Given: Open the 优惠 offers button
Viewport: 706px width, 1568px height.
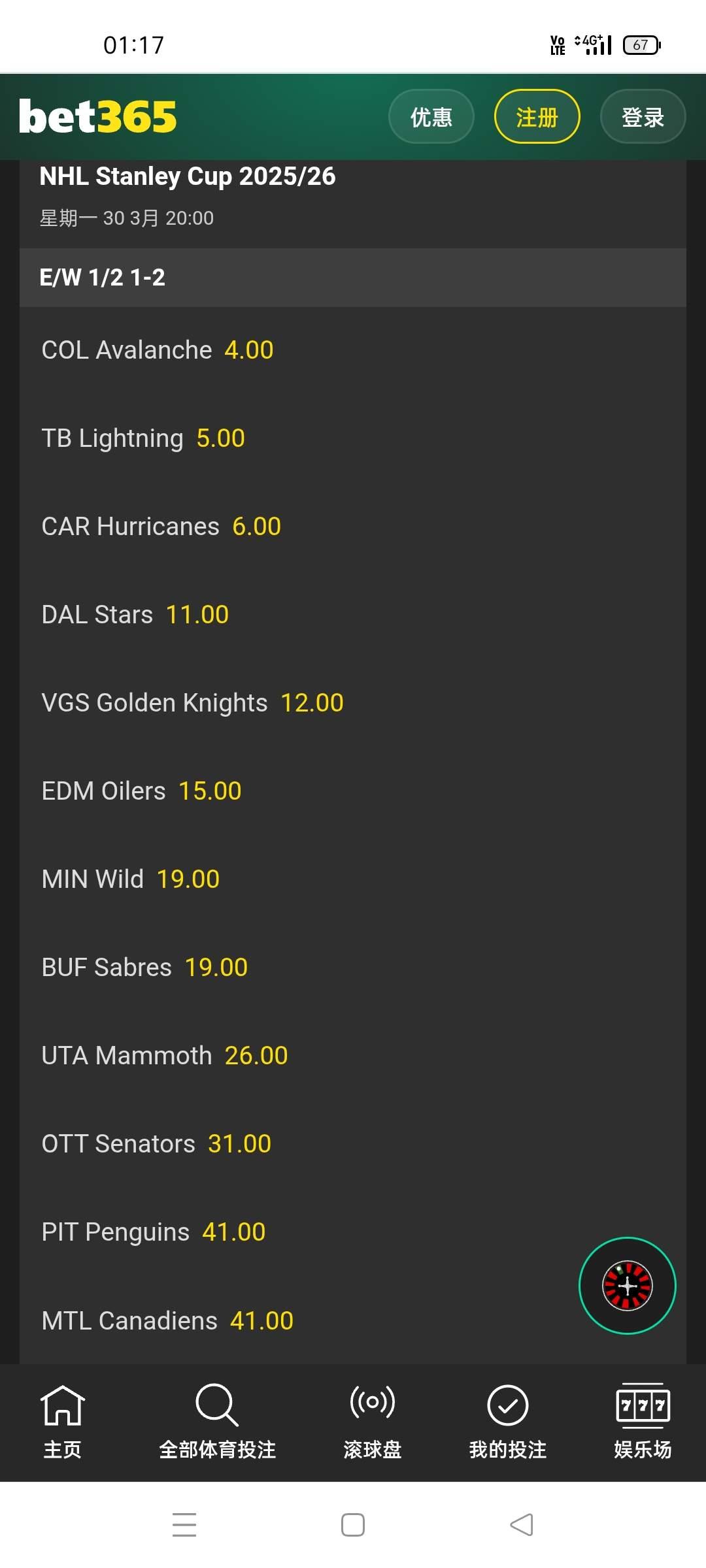Looking at the screenshot, I should pyautogui.click(x=431, y=117).
